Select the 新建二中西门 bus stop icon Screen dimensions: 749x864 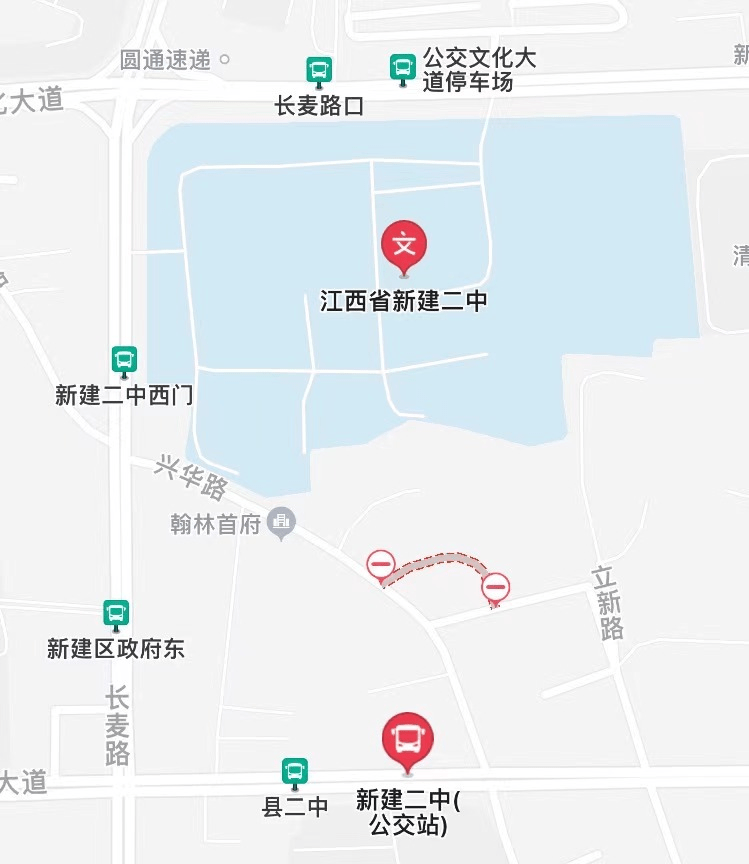(124, 358)
